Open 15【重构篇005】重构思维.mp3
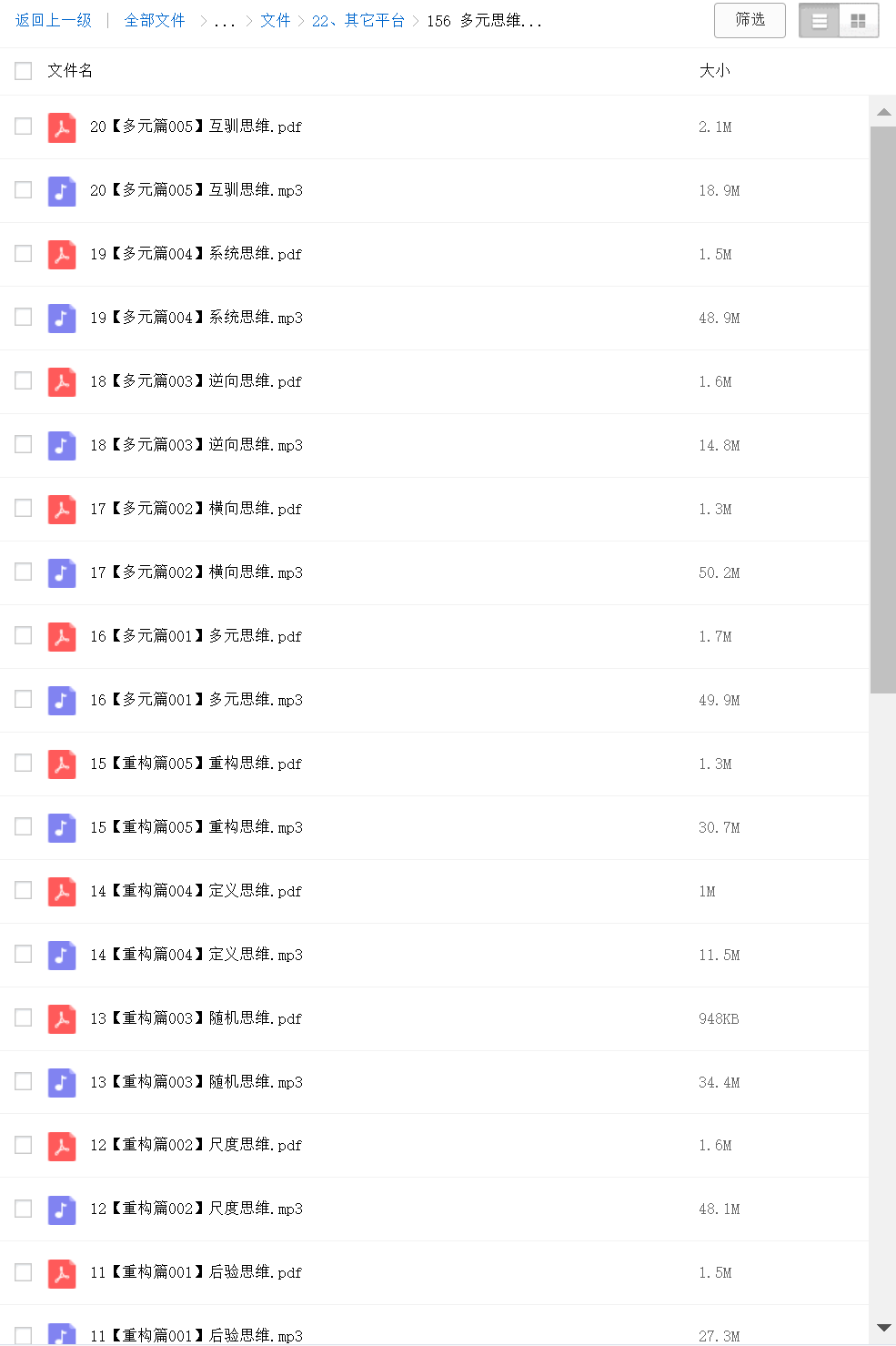The height and width of the screenshot is (1346, 896). click(196, 827)
